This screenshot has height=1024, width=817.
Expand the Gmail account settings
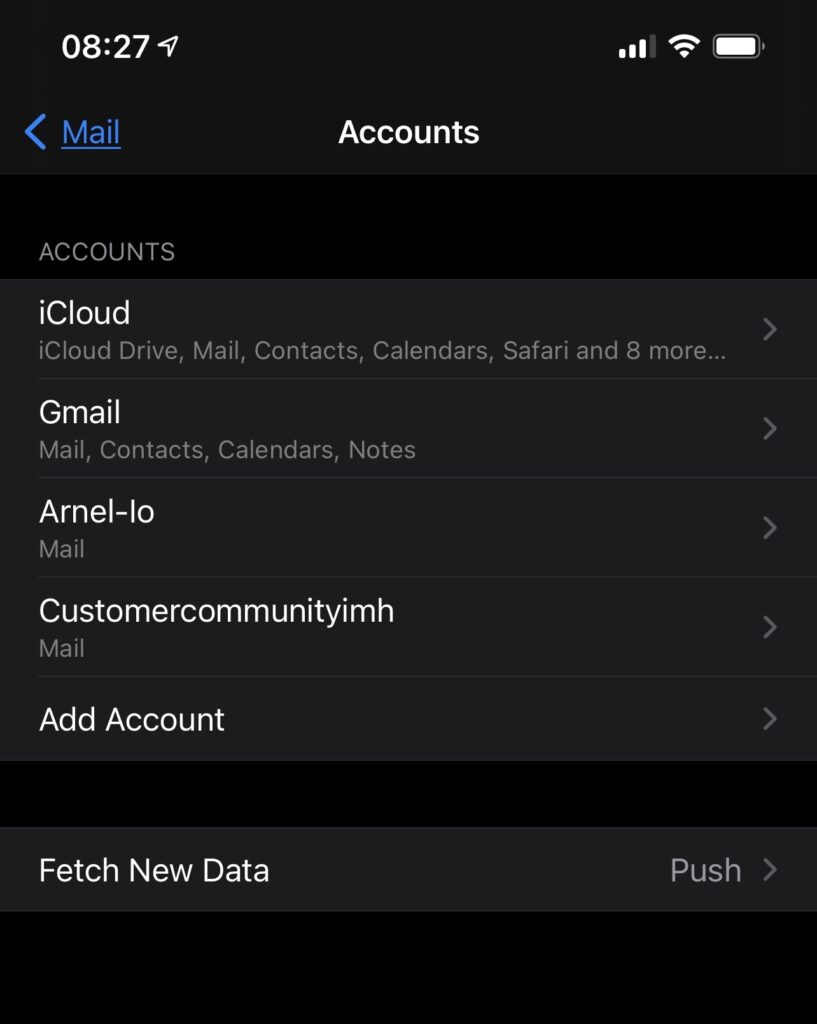[x=400, y=428]
